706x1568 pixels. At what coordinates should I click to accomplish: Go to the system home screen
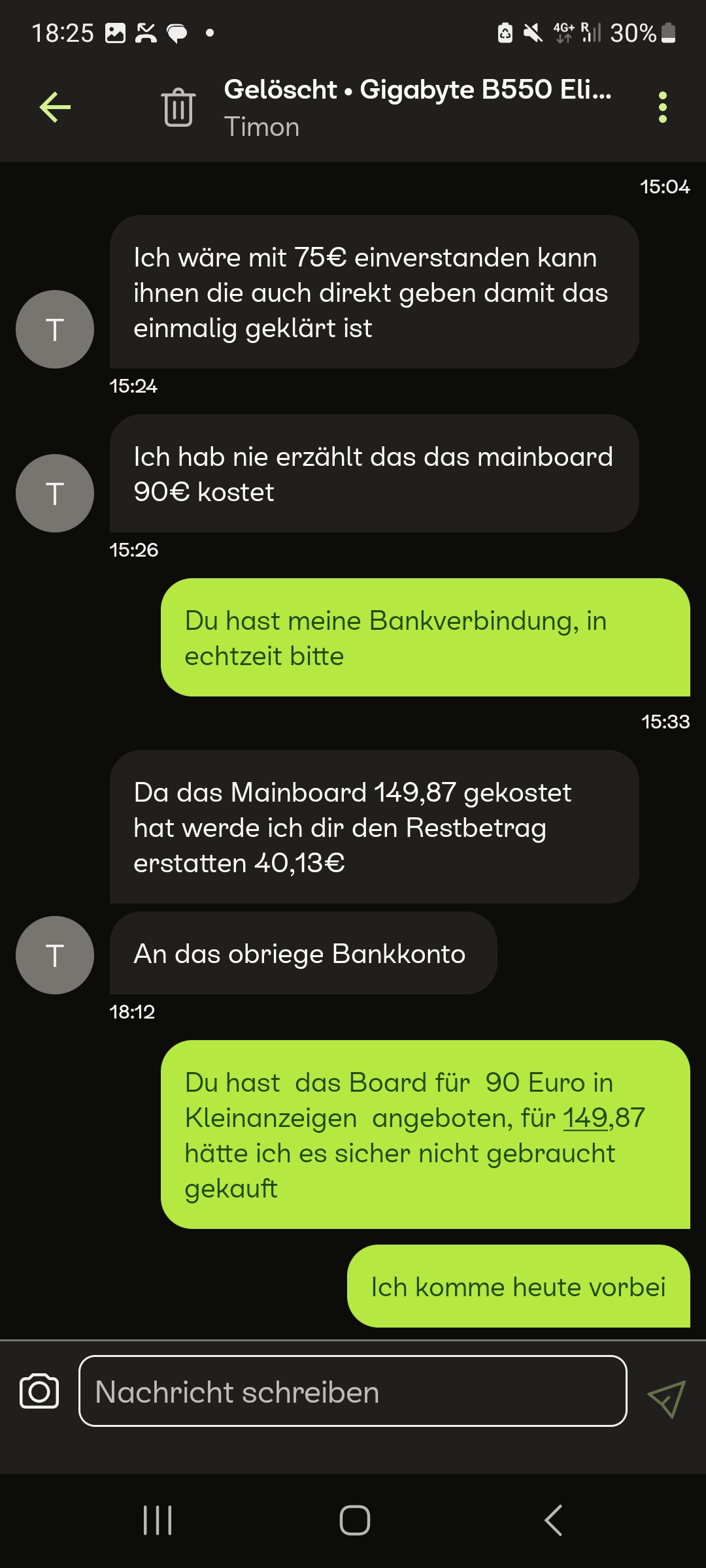pyautogui.click(x=354, y=1520)
